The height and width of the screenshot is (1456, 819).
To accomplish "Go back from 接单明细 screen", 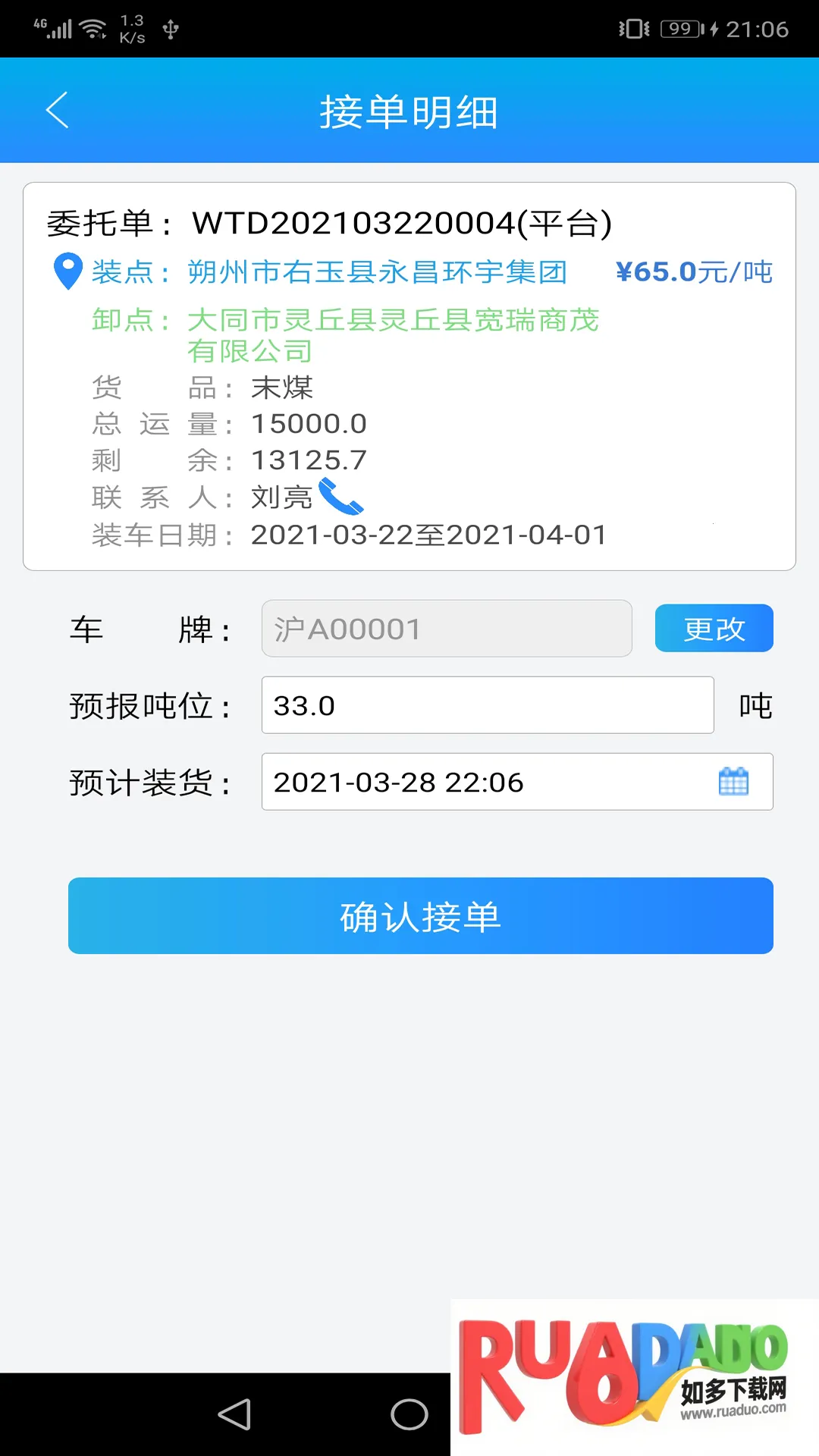I will point(58,111).
